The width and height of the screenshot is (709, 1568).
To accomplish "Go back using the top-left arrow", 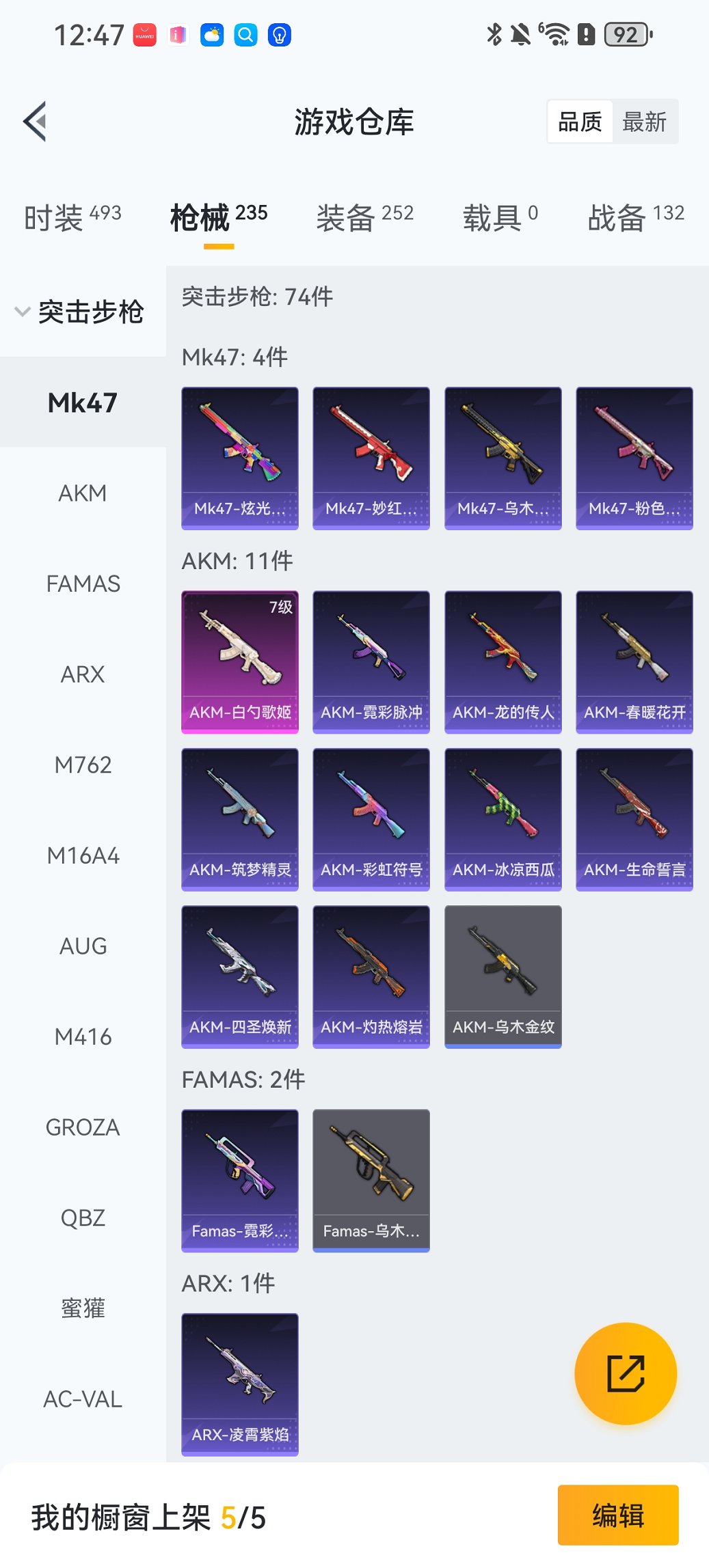I will click(x=36, y=122).
